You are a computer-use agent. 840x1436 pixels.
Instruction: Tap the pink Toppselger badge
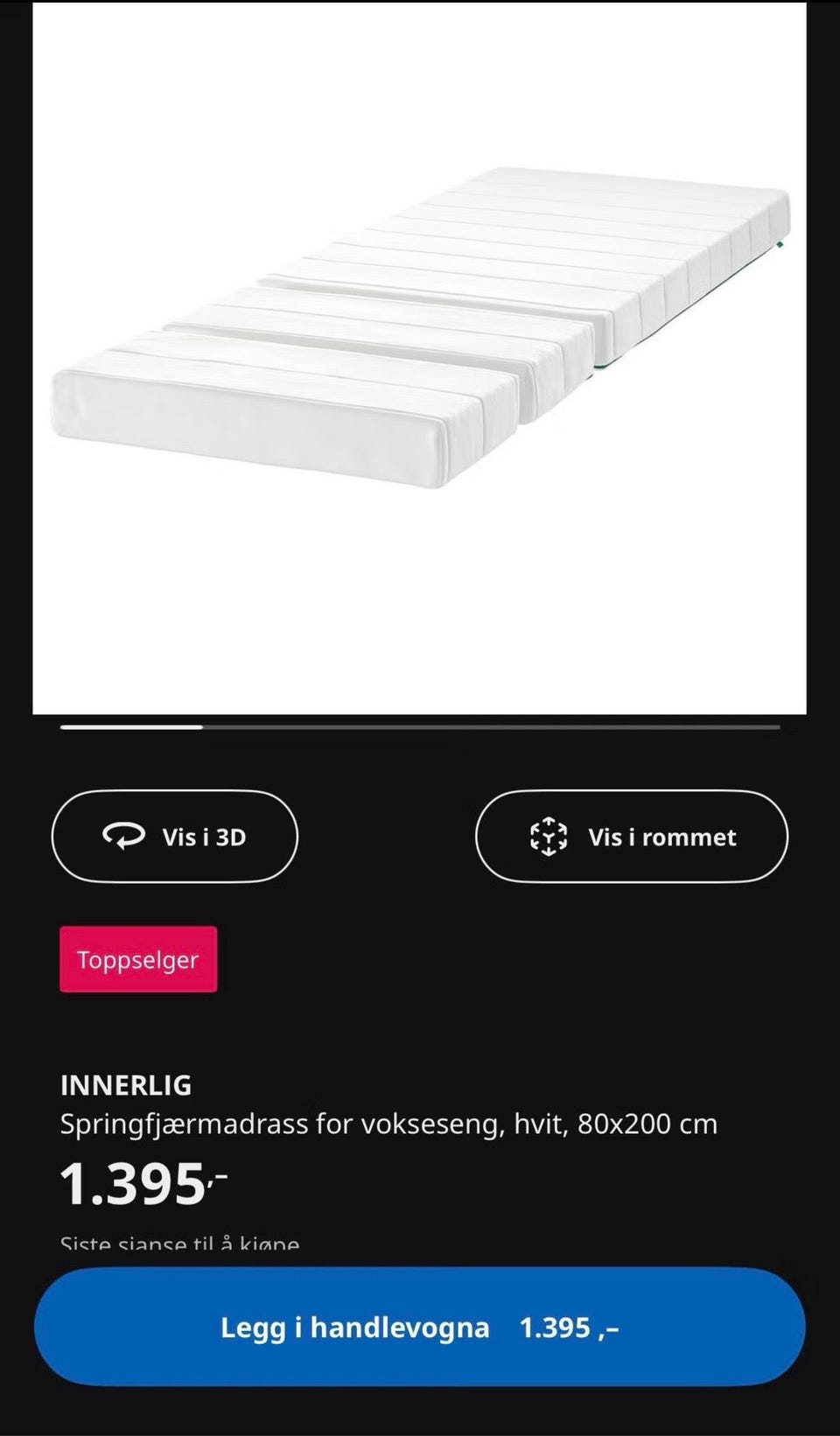click(137, 959)
